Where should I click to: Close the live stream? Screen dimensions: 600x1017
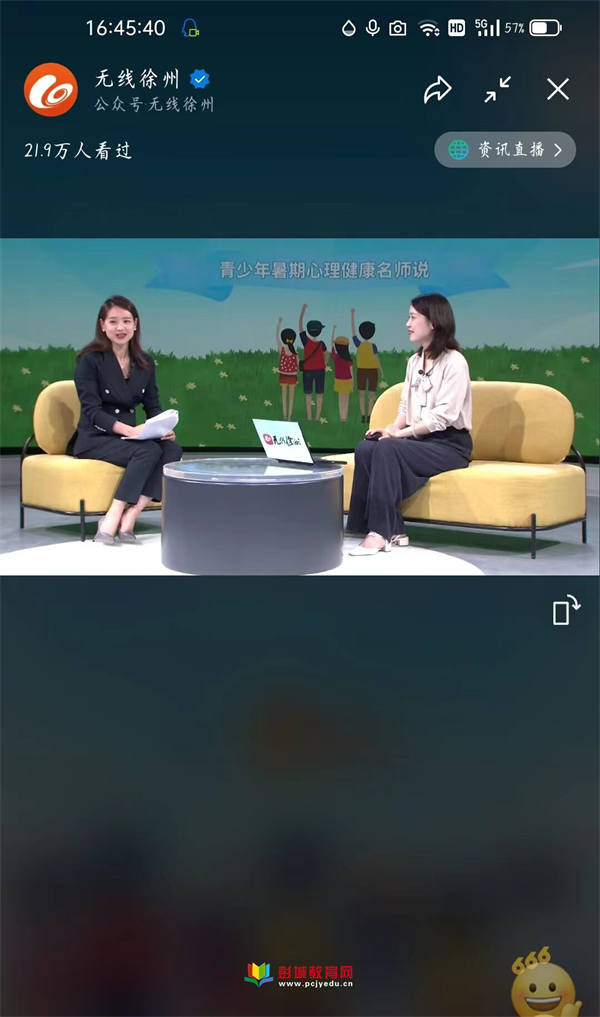558,90
